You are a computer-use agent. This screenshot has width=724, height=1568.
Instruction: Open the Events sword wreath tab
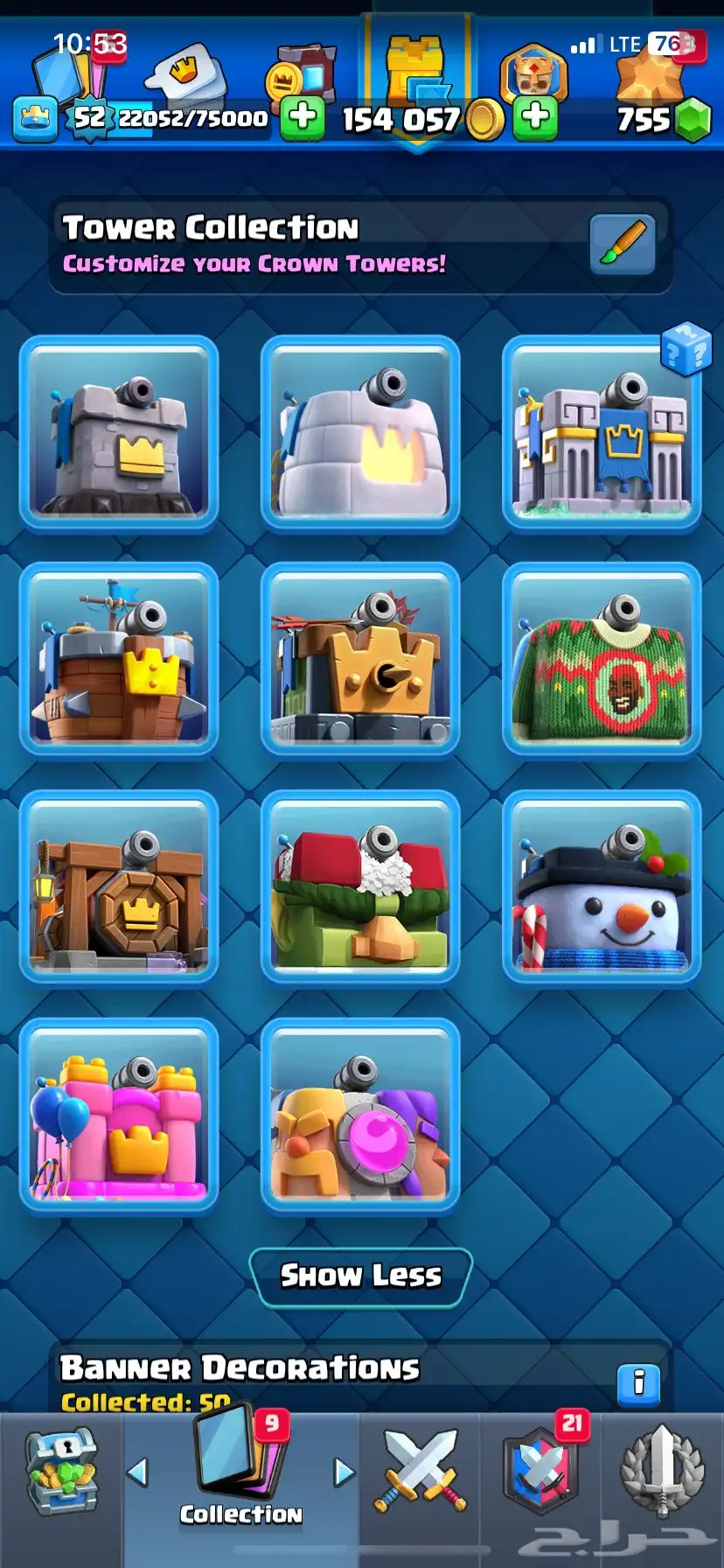[662, 1472]
